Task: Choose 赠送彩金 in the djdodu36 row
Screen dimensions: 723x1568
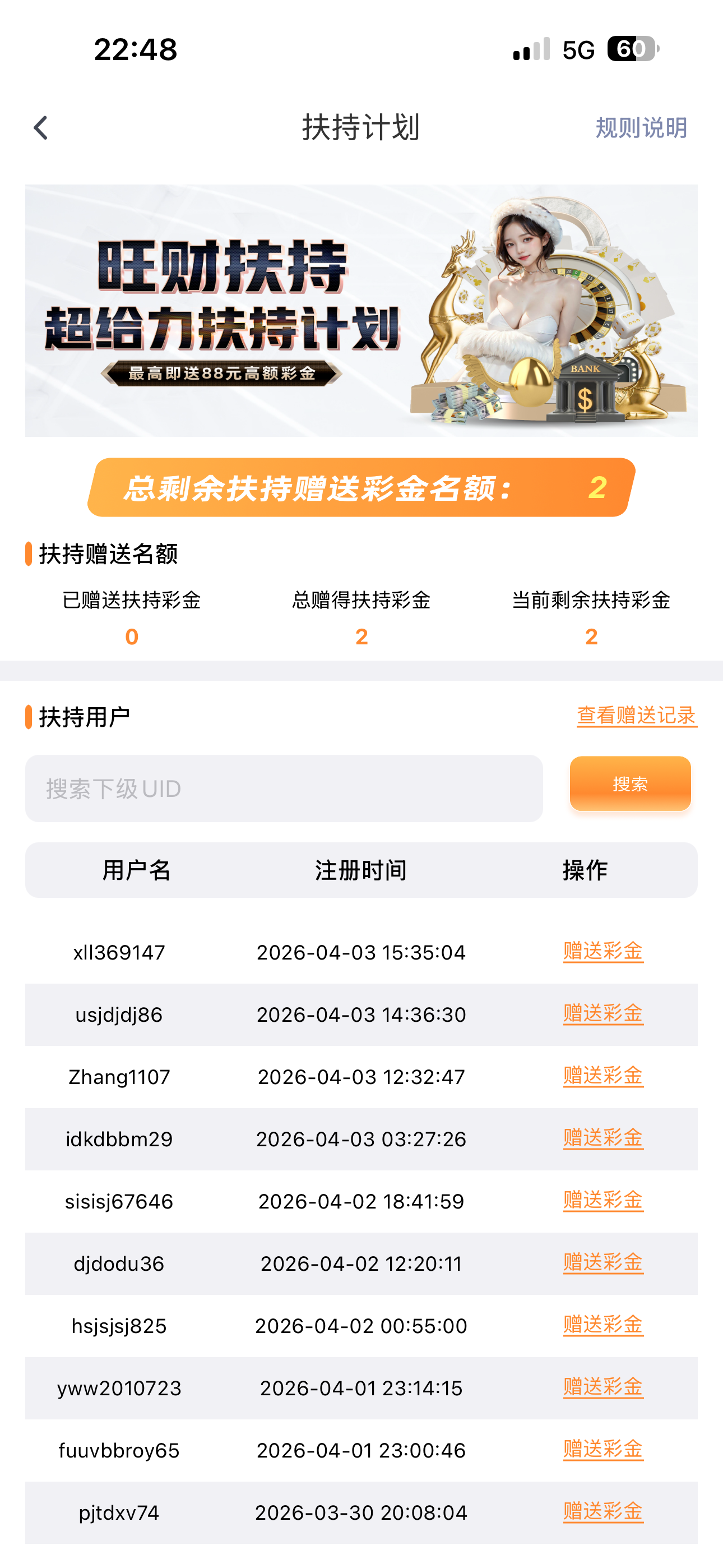Action: (x=602, y=1262)
